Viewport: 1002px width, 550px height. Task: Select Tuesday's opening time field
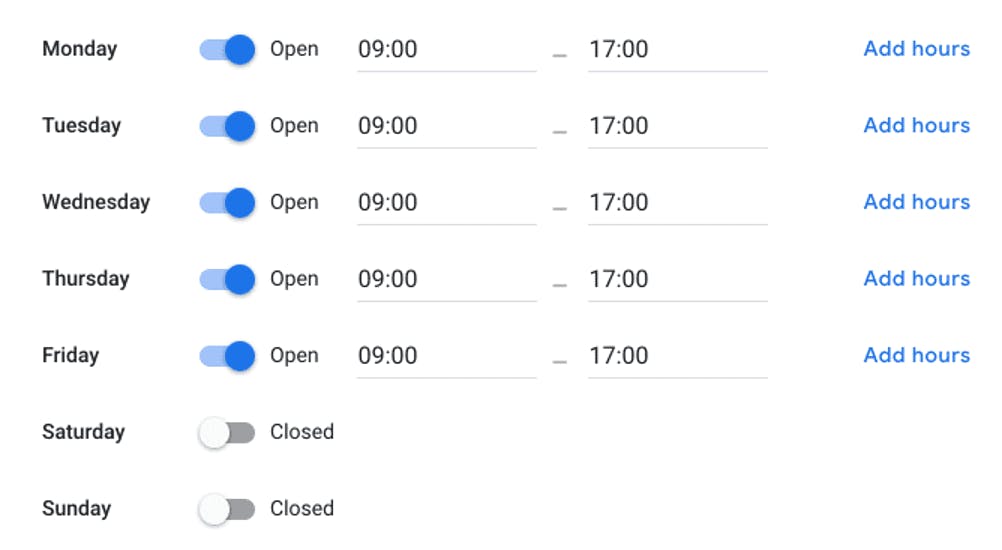pyautogui.click(x=446, y=126)
